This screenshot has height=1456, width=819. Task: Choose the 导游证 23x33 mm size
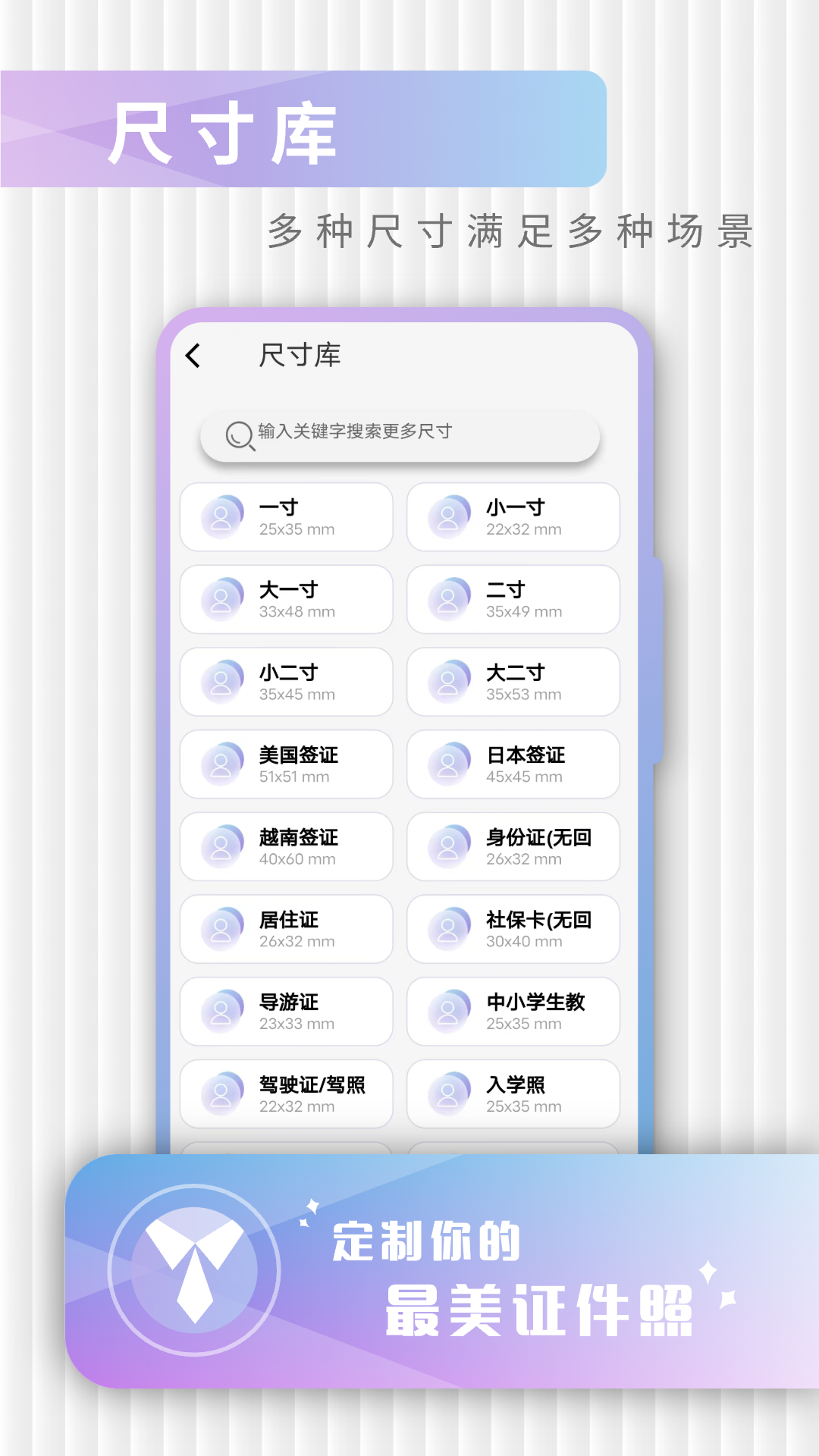click(x=287, y=1011)
